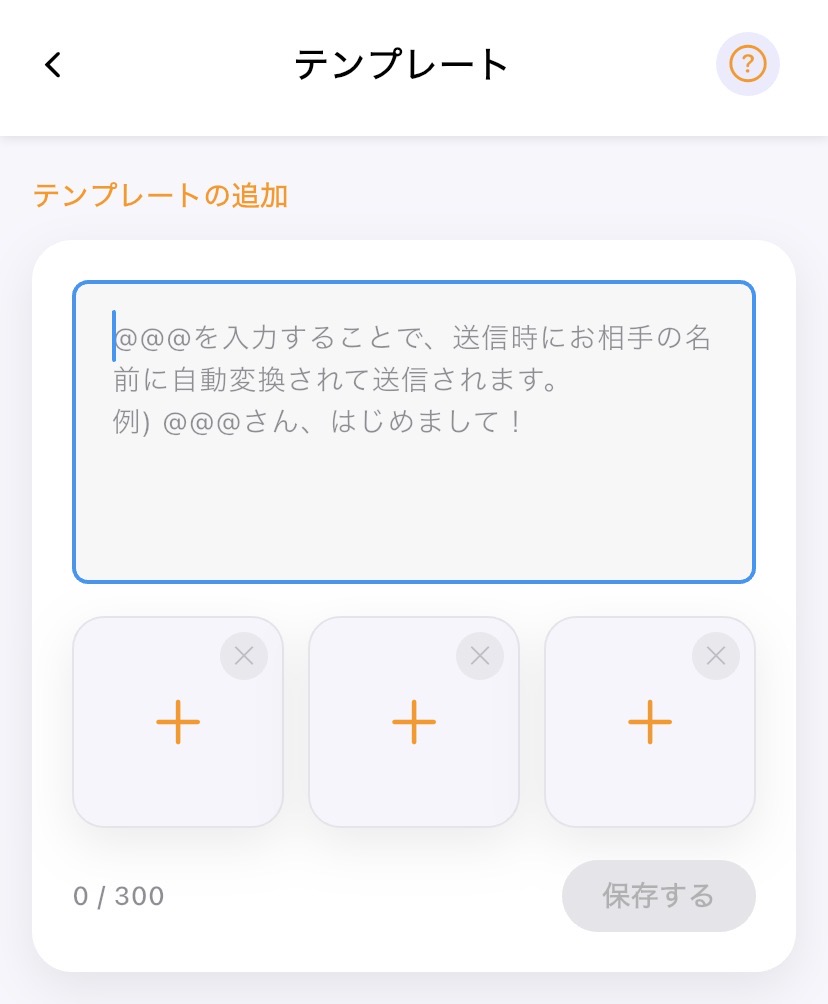Tap the rightmost plus icon to add template

pyautogui.click(x=649, y=722)
